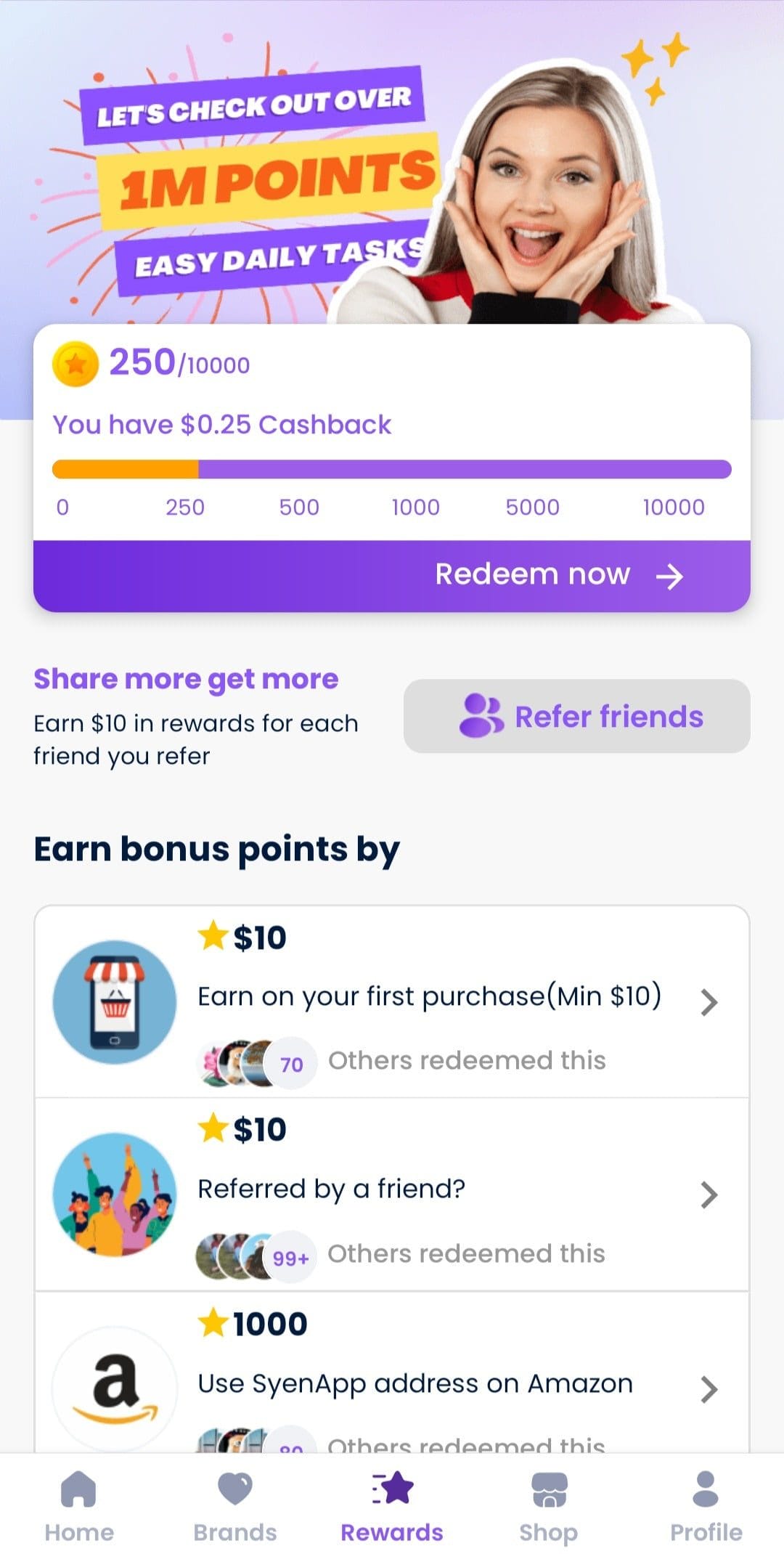Switch to the Brands tab
This screenshot has width=784, height=1554.
[x=235, y=1505]
